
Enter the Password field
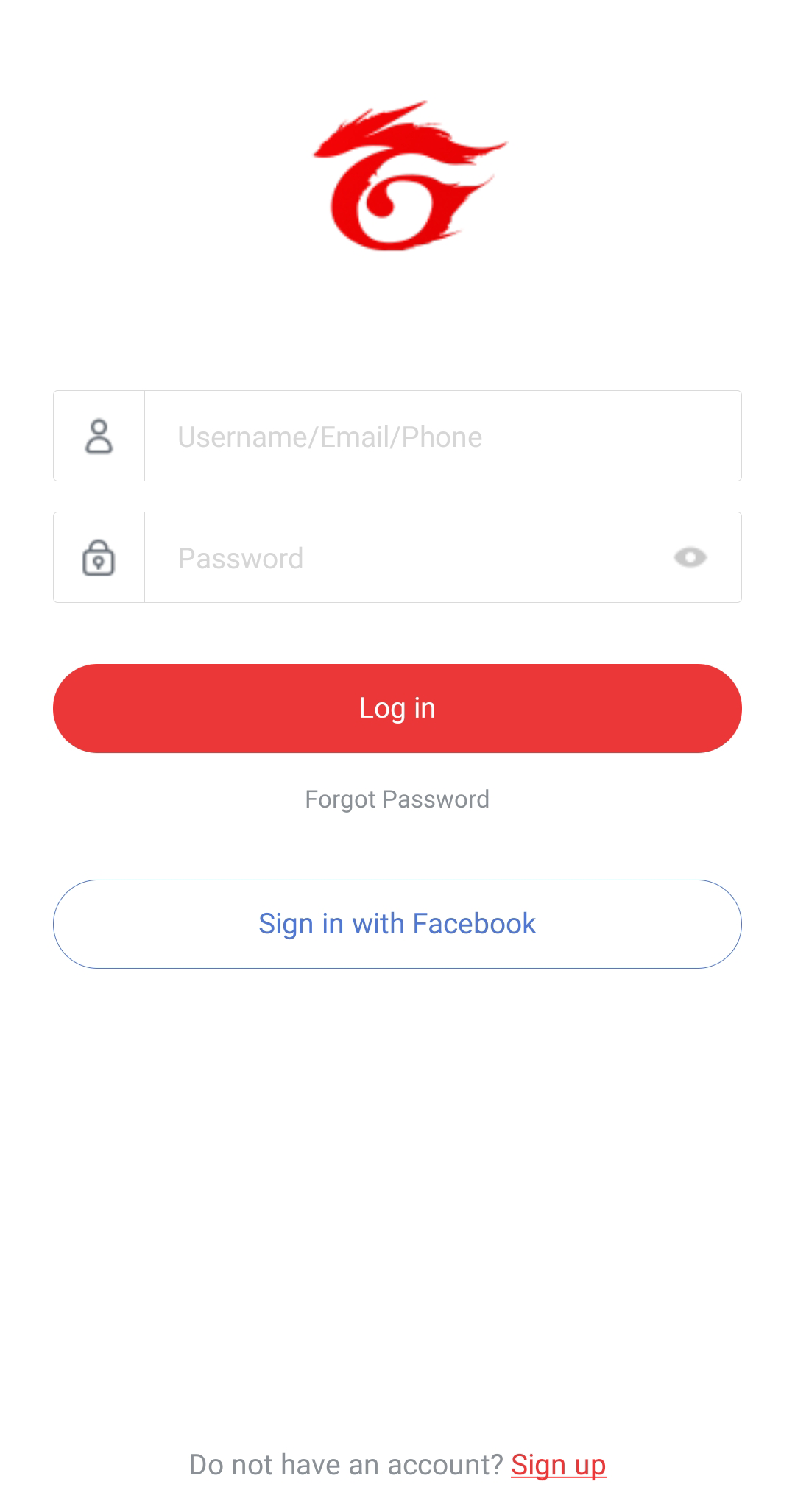(412, 558)
